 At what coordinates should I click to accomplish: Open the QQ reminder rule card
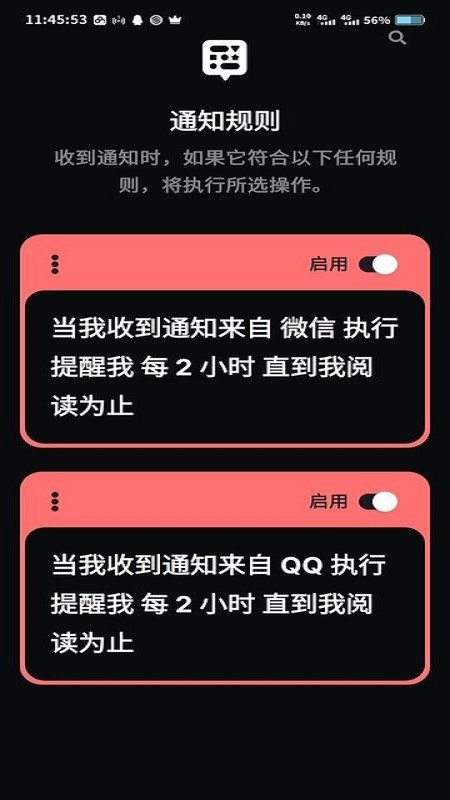click(225, 604)
